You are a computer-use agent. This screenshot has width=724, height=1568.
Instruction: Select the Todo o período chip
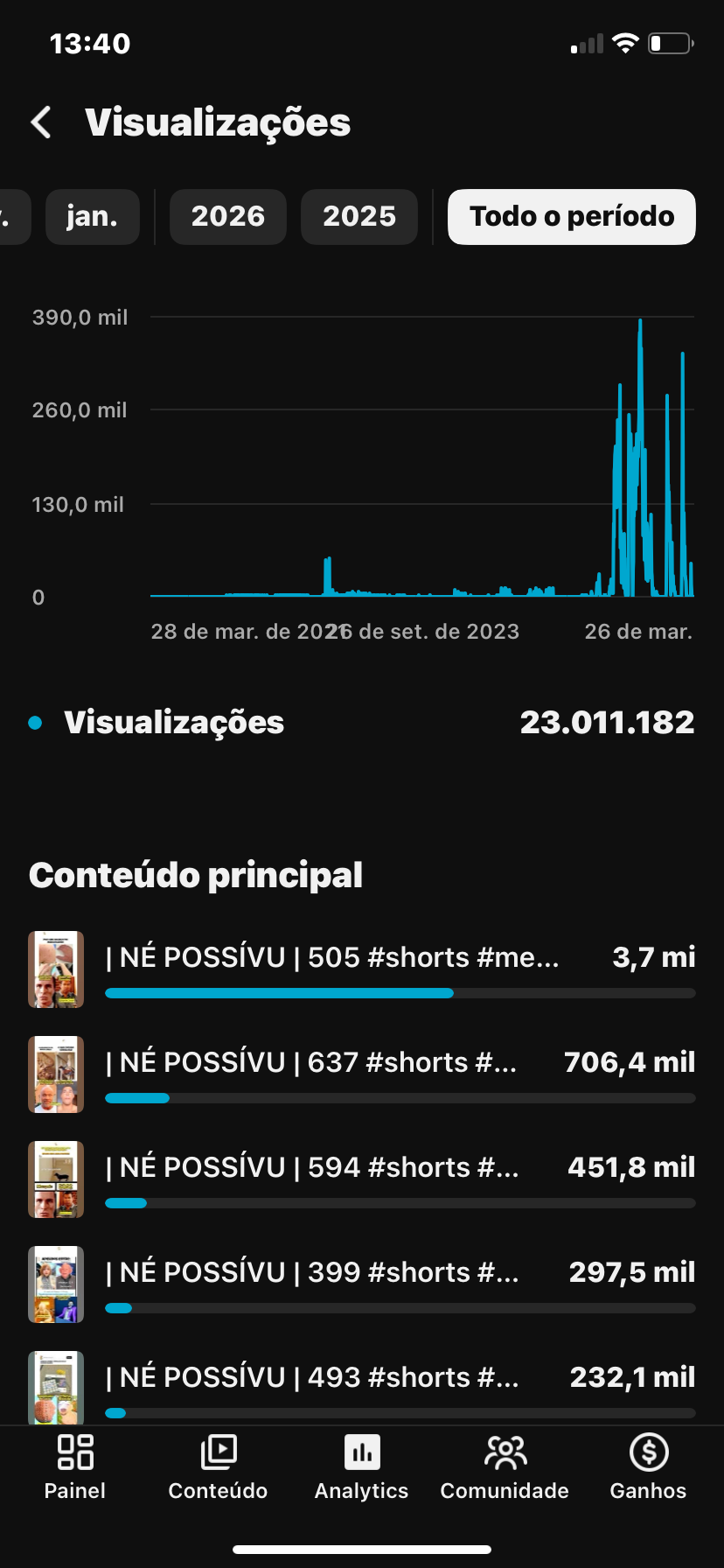[571, 217]
